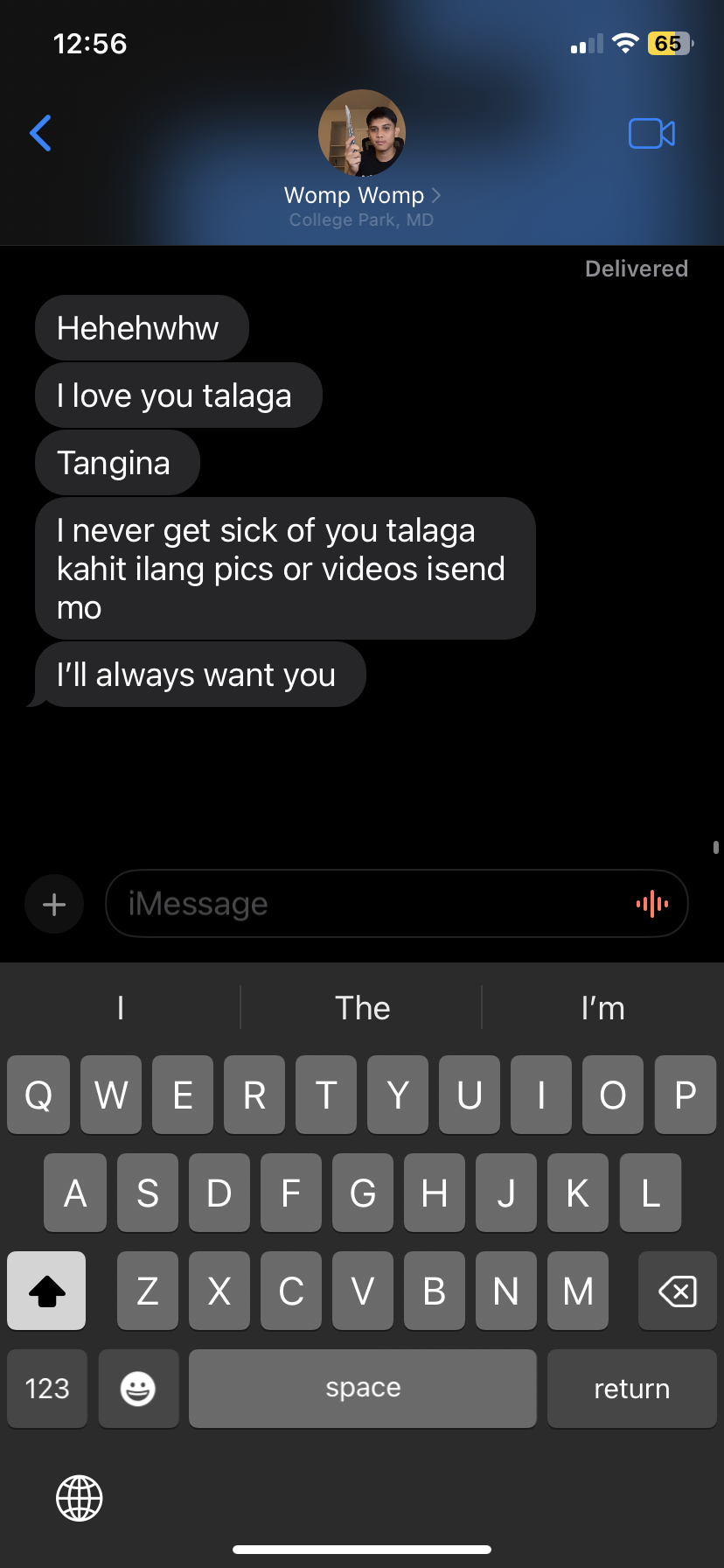Screen dimensions: 724x1568
Task: Switch keyboard language with globe icon
Action: coord(80,1498)
